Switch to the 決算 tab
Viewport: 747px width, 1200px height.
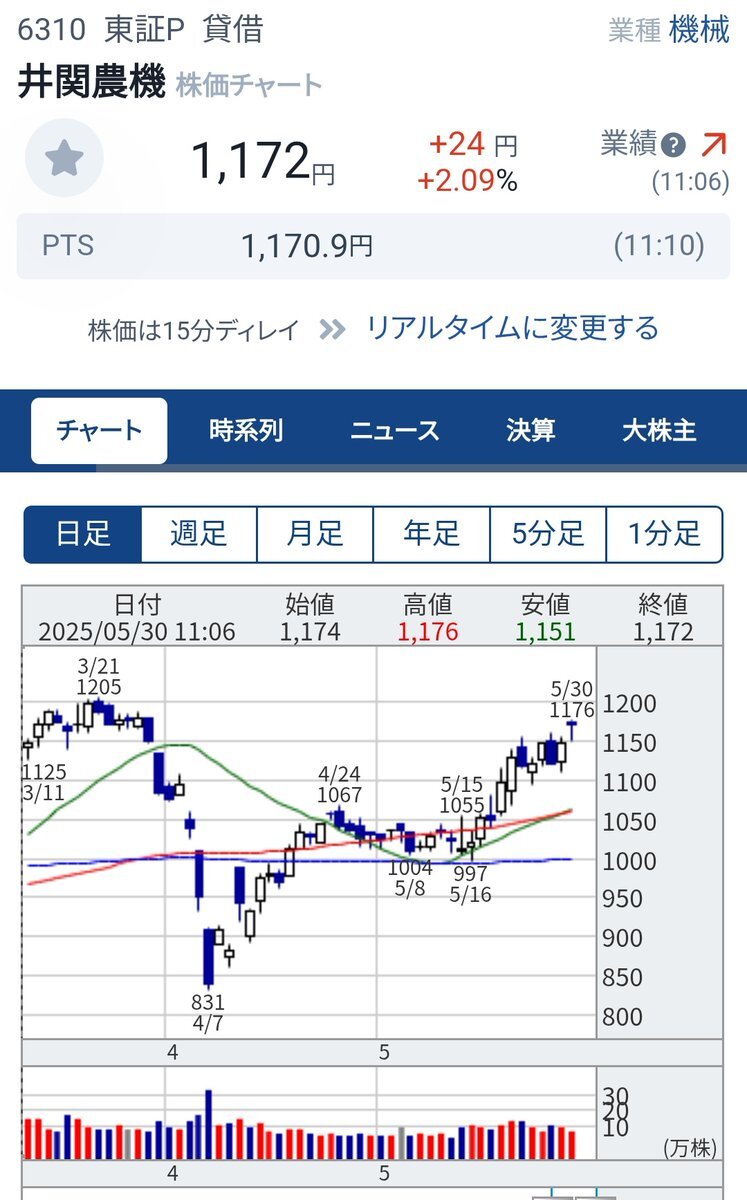click(531, 431)
